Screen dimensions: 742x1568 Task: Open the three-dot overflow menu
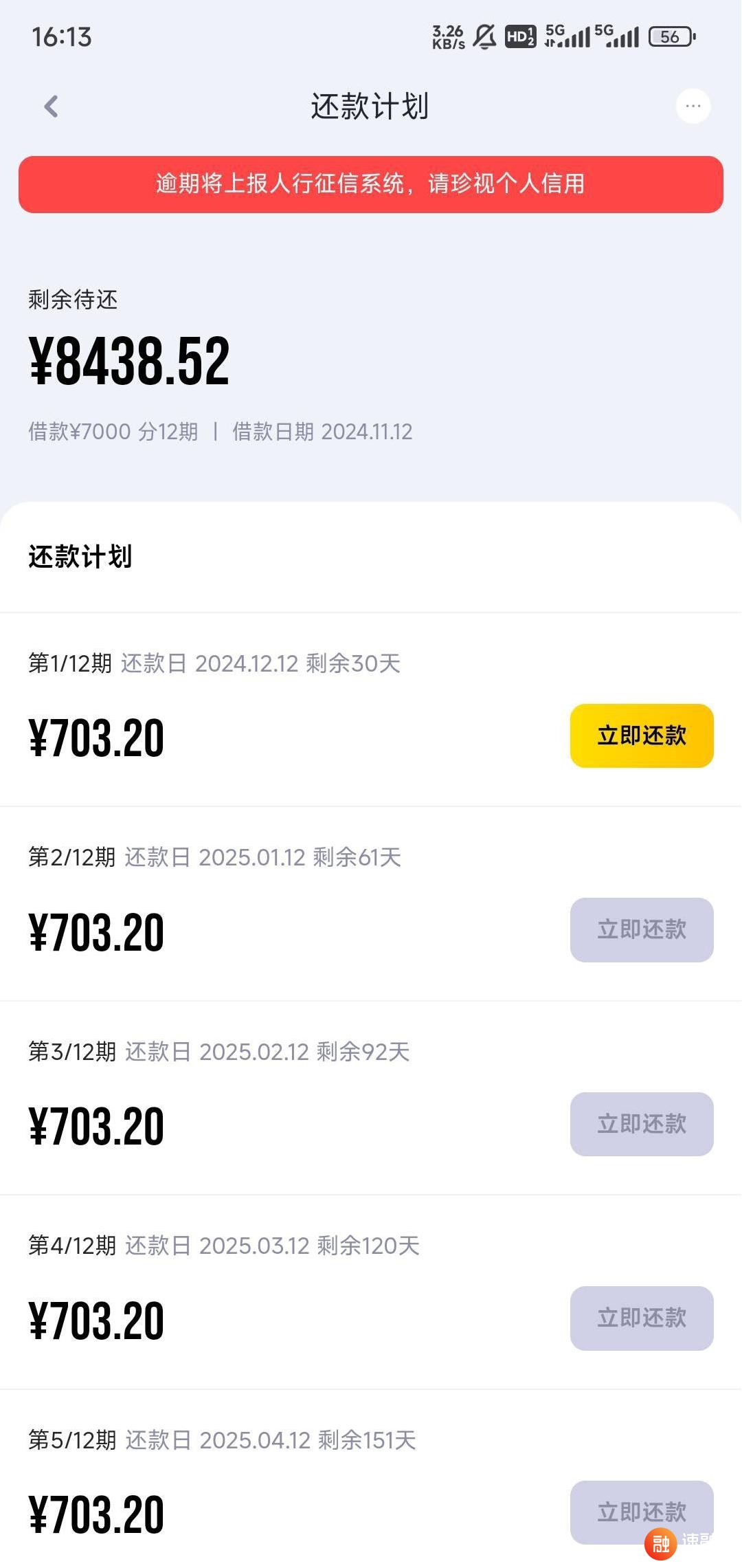click(x=693, y=106)
